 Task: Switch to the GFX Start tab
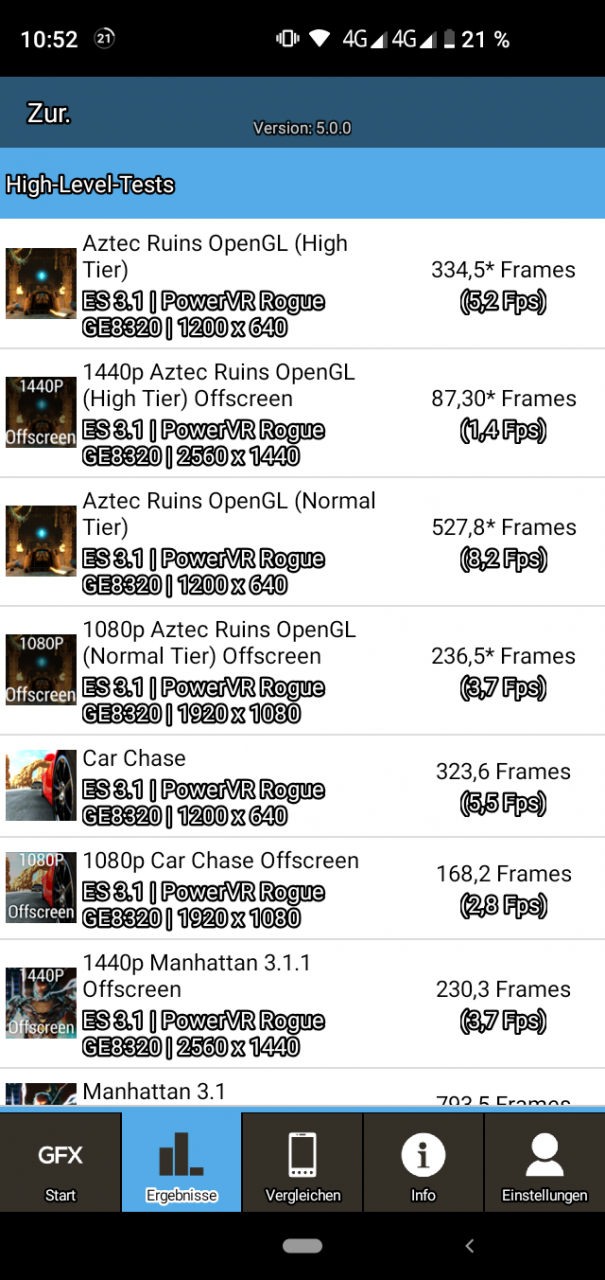(x=60, y=1162)
